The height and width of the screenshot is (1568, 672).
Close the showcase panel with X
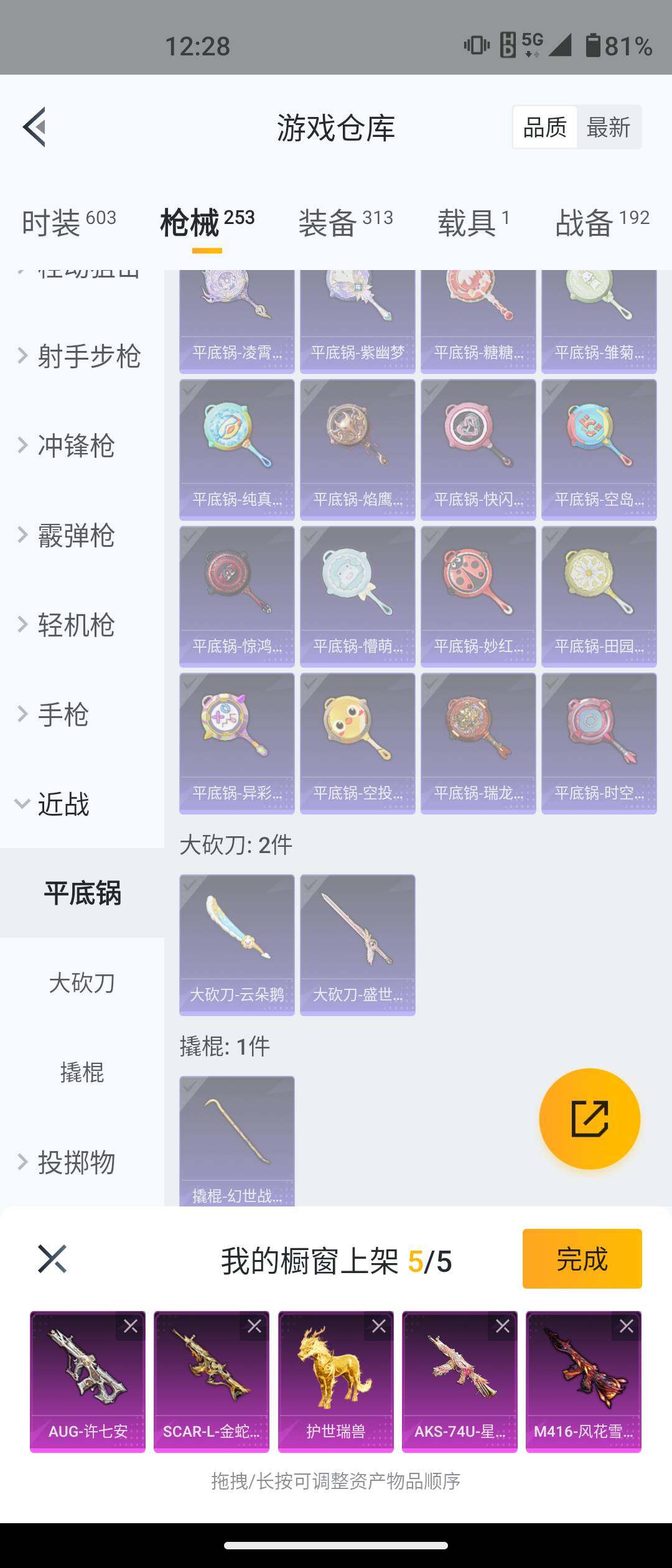click(x=52, y=1259)
